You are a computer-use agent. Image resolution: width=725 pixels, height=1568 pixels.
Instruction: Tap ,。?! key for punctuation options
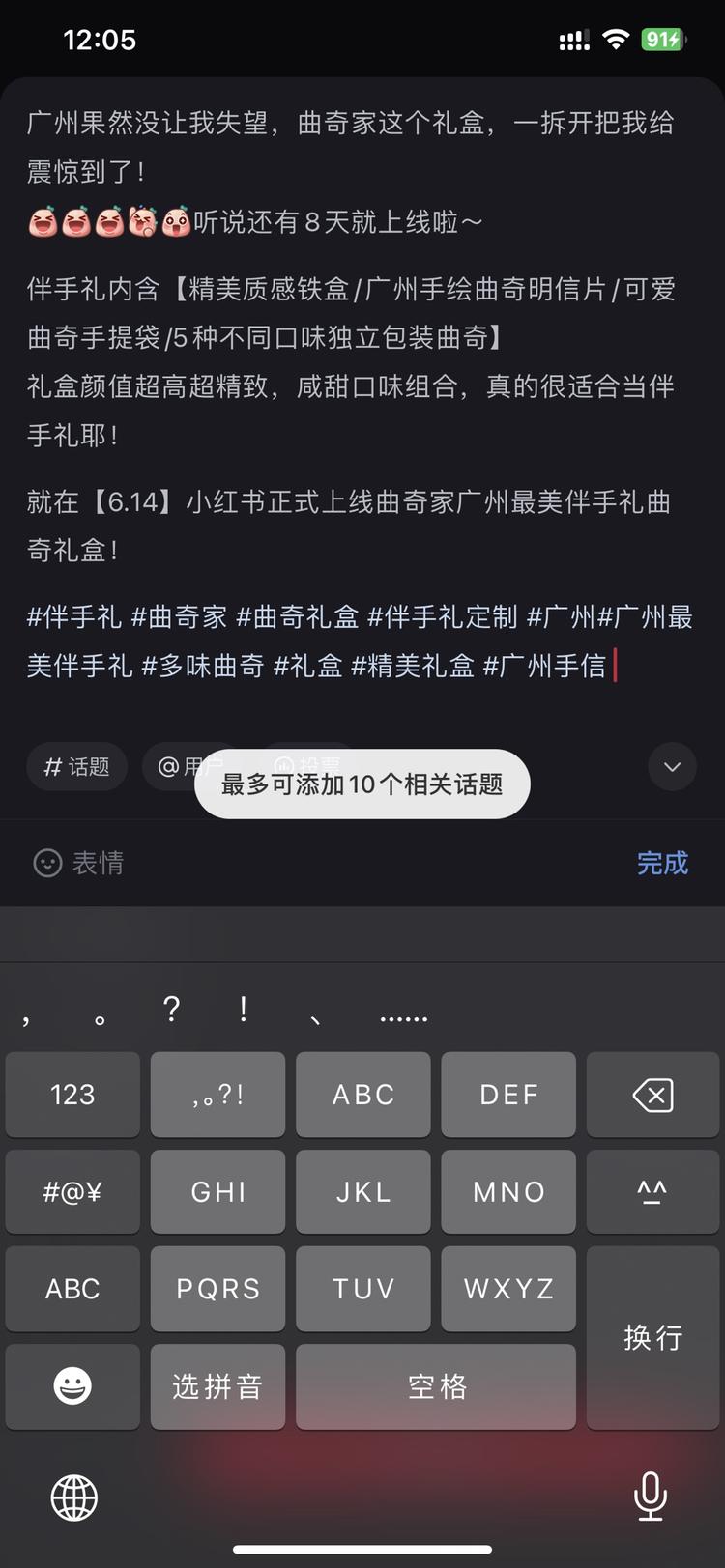(x=217, y=1095)
